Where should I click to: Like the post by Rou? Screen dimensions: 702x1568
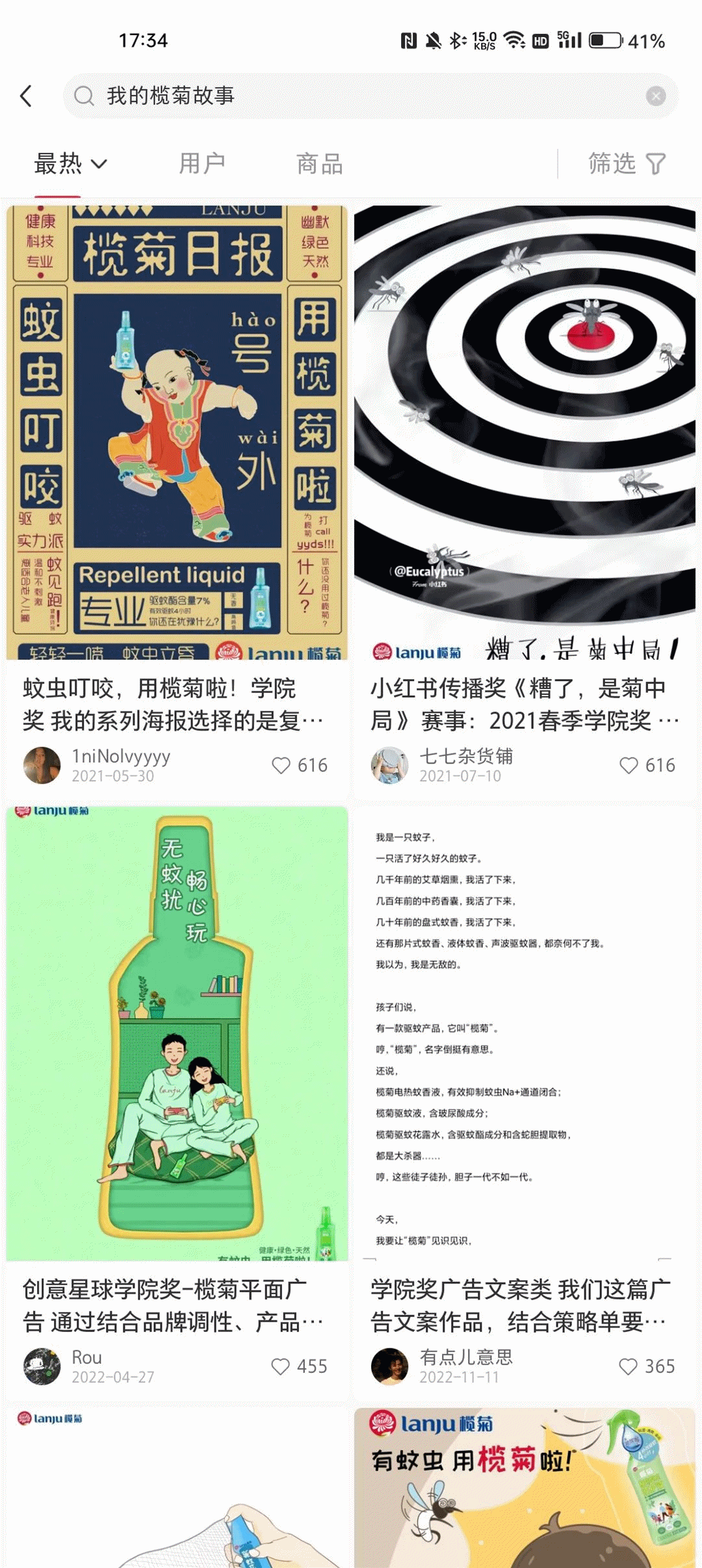click(x=281, y=1366)
